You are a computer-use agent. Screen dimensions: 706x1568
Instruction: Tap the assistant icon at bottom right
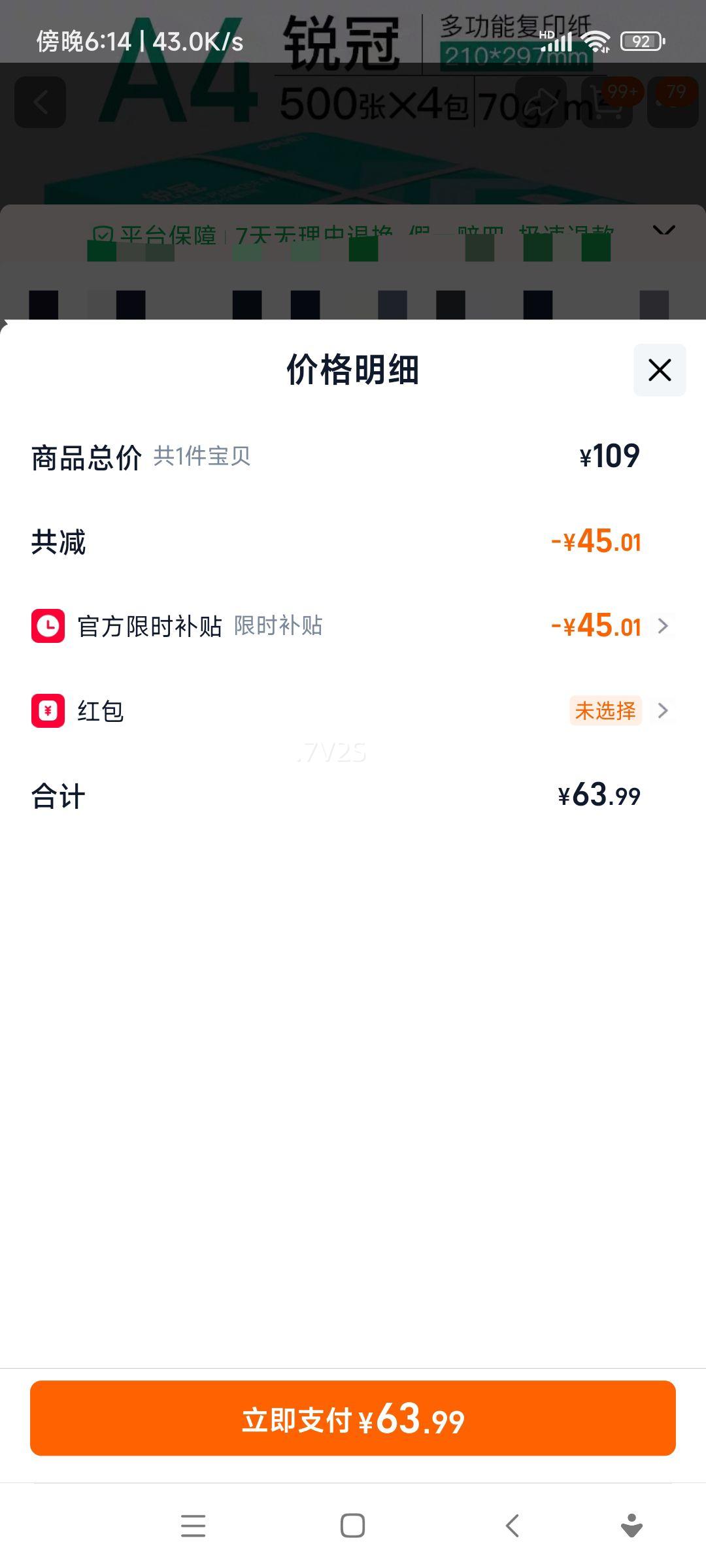pos(630,1526)
